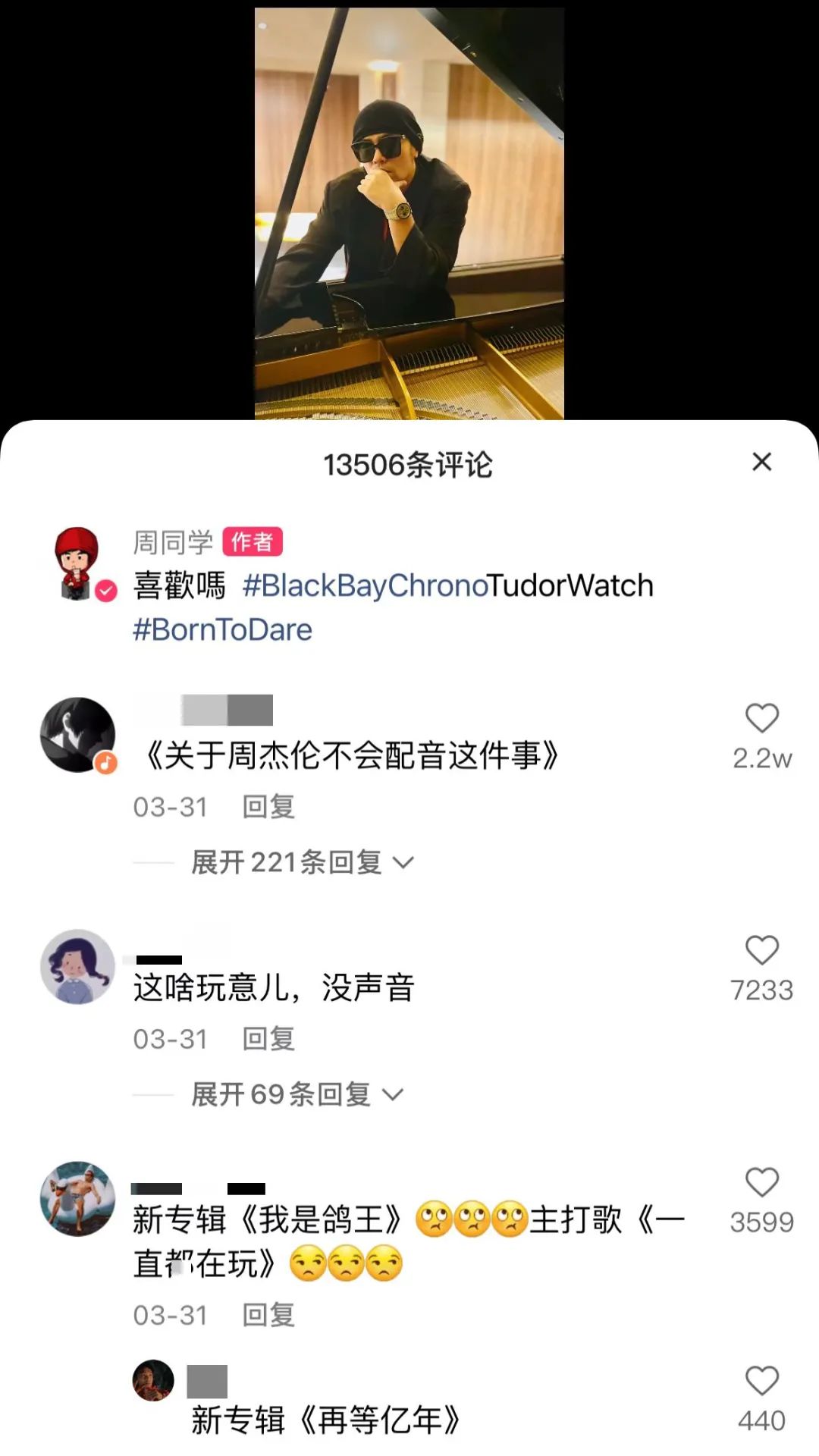Screen dimensions: 819x1456
Task: Open avatar of the 《再等亿年》 replier
Action: click(153, 1380)
